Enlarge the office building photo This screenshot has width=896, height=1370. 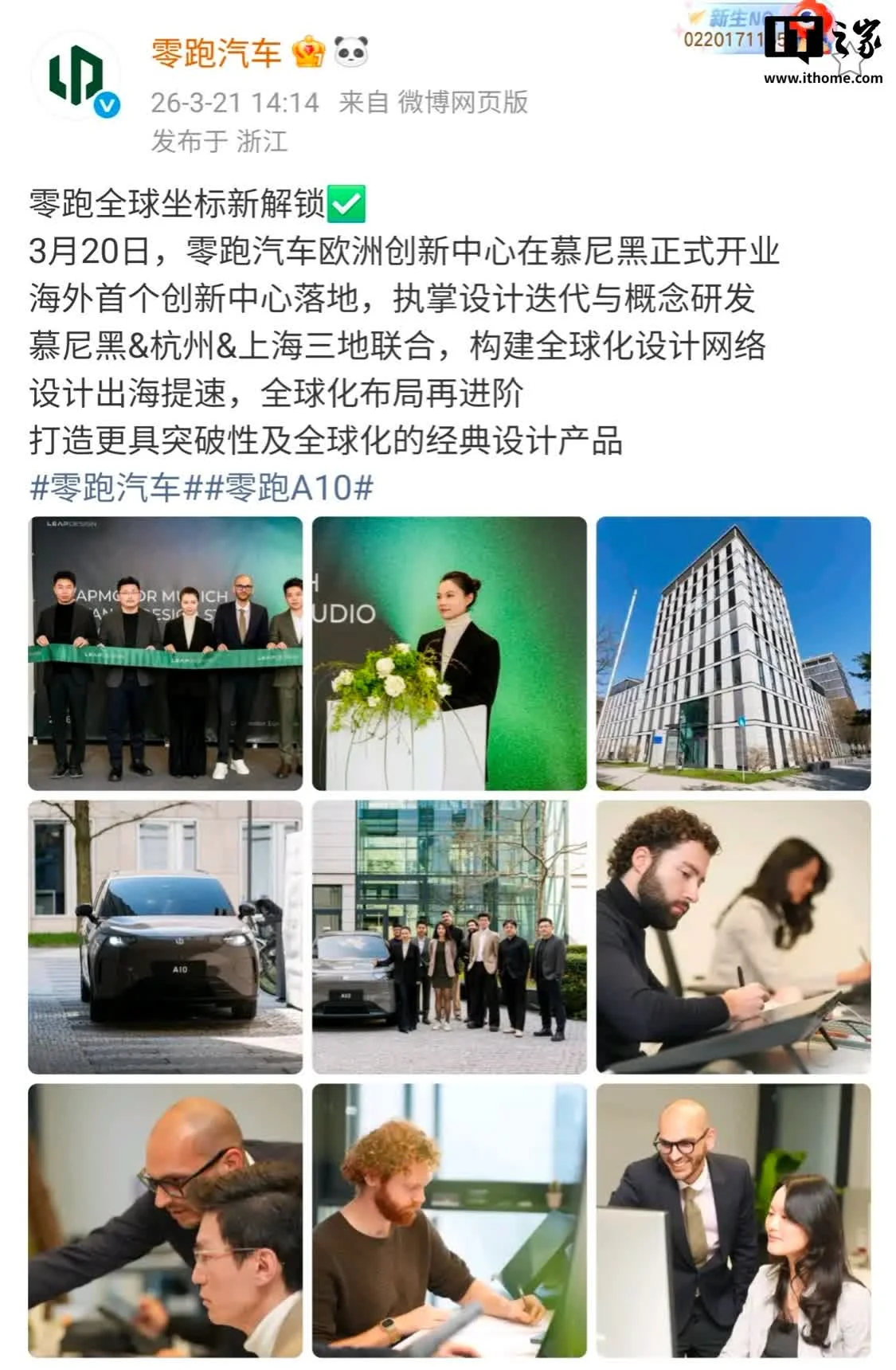click(733, 653)
